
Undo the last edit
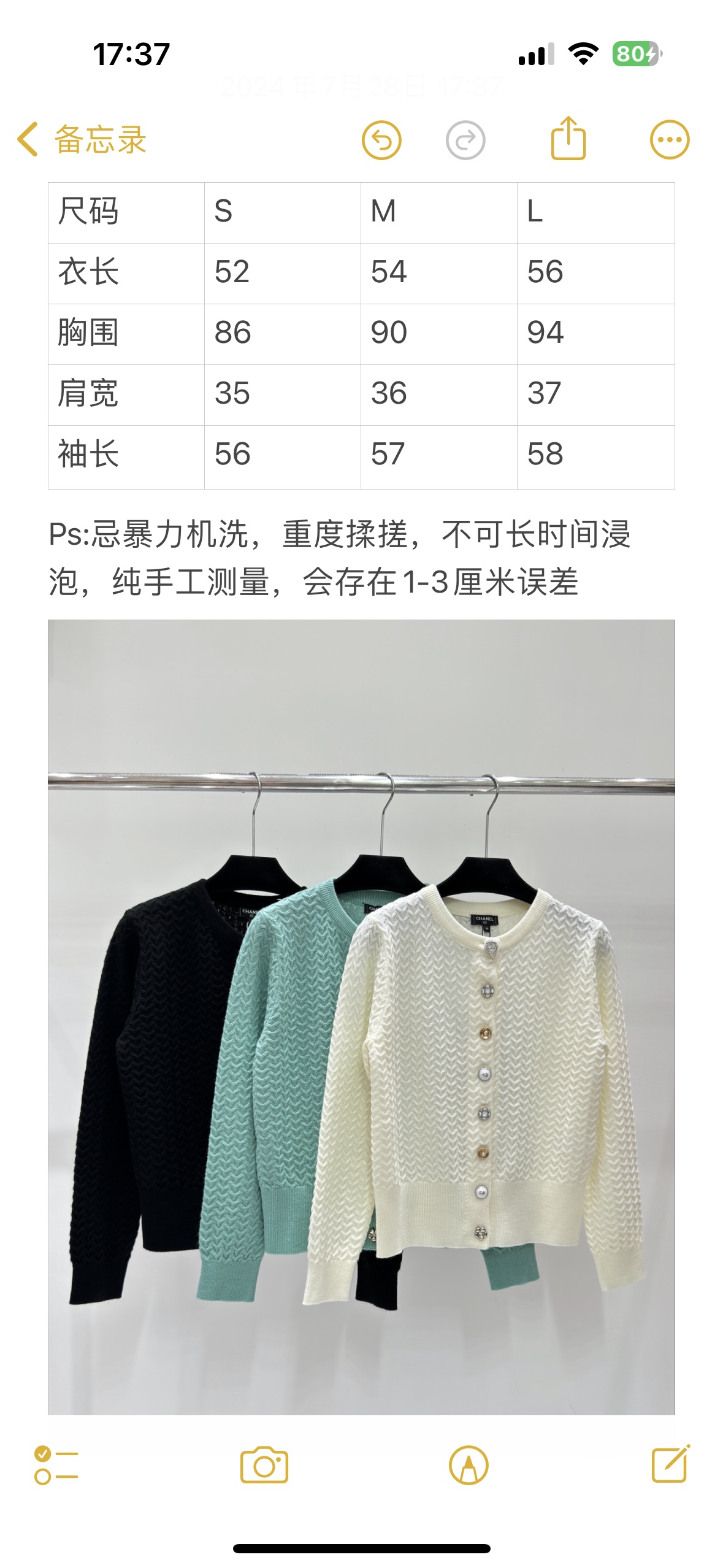point(381,140)
